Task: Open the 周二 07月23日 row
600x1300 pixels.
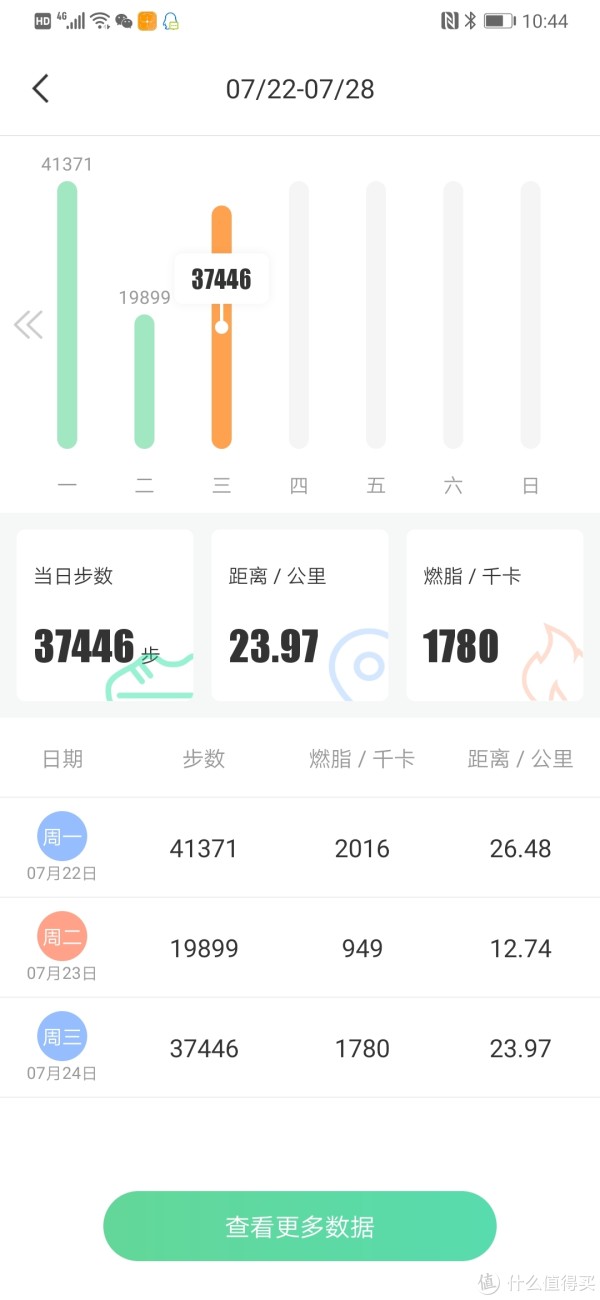Action: pyautogui.click(x=300, y=948)
